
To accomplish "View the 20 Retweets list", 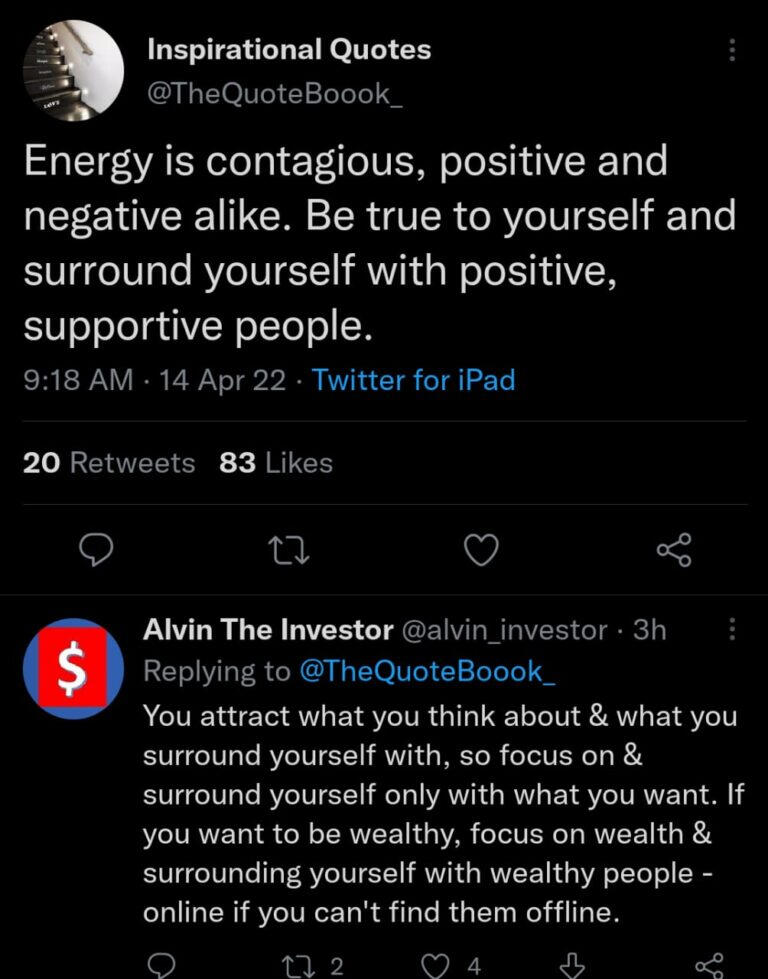I will pyautogui.click(x=108, y=462).
